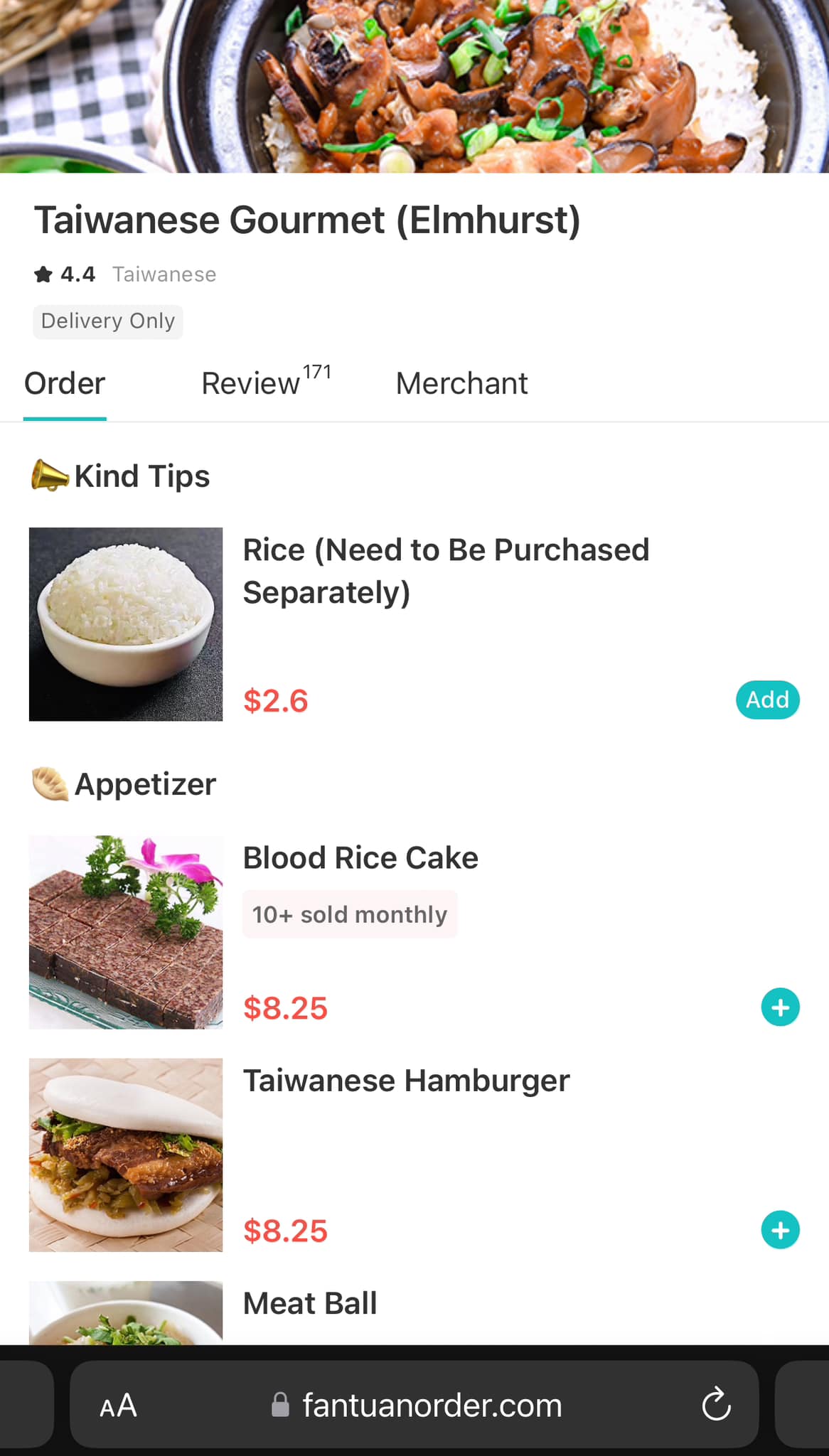Select the Order tab

(x=65, y=383)
